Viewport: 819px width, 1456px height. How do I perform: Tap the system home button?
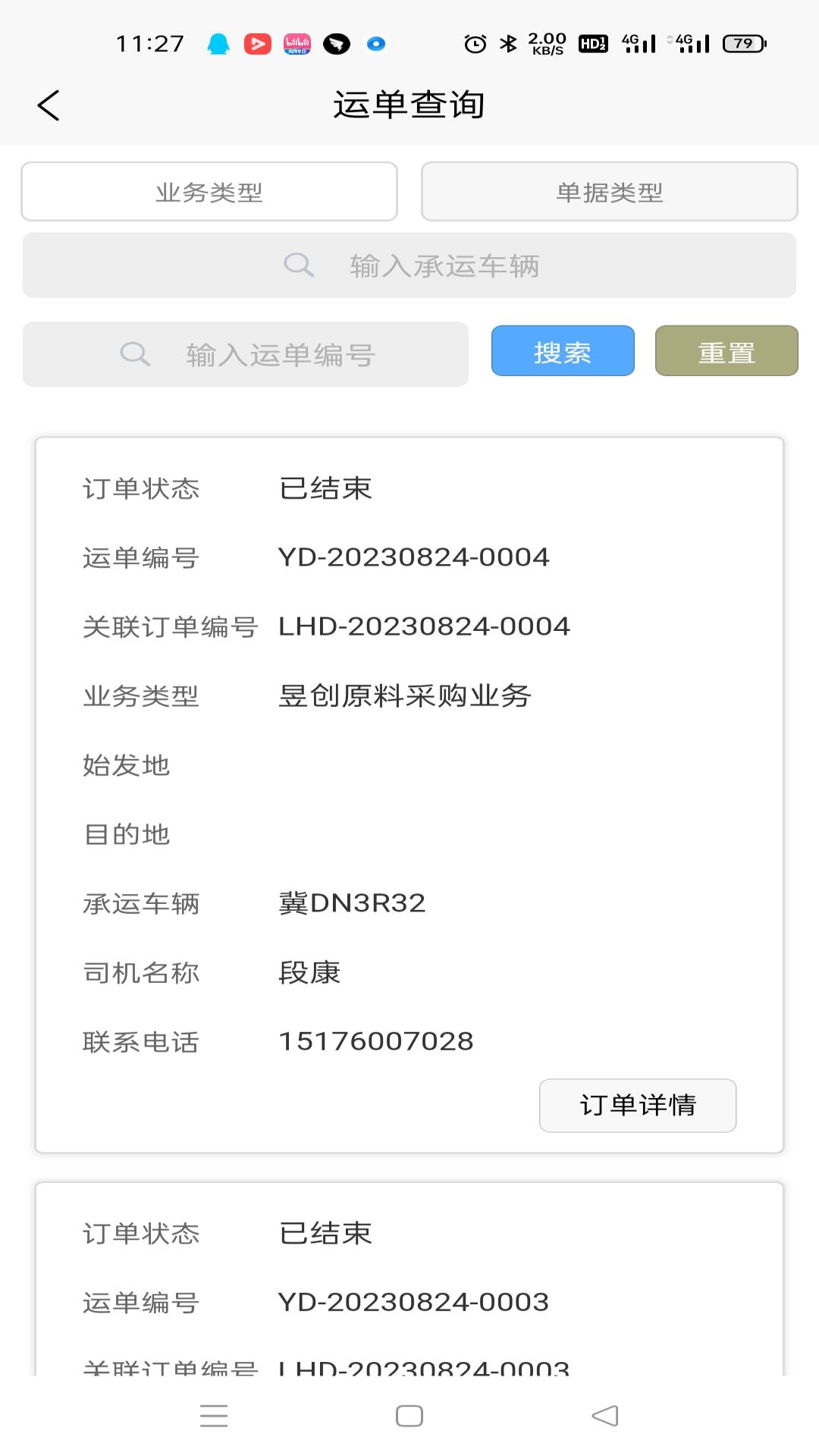409,1416
